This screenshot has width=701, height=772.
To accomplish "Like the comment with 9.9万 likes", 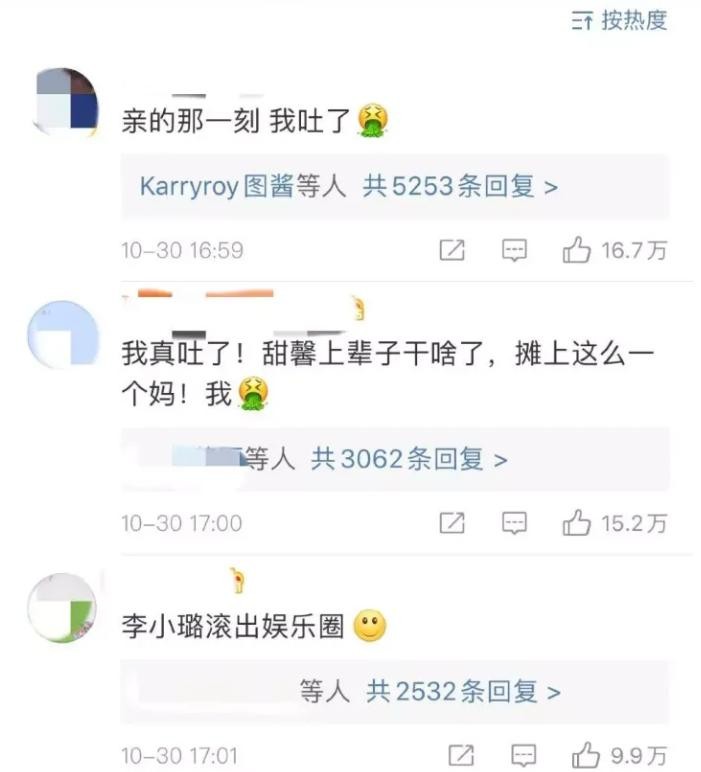I will coord(585,755).
